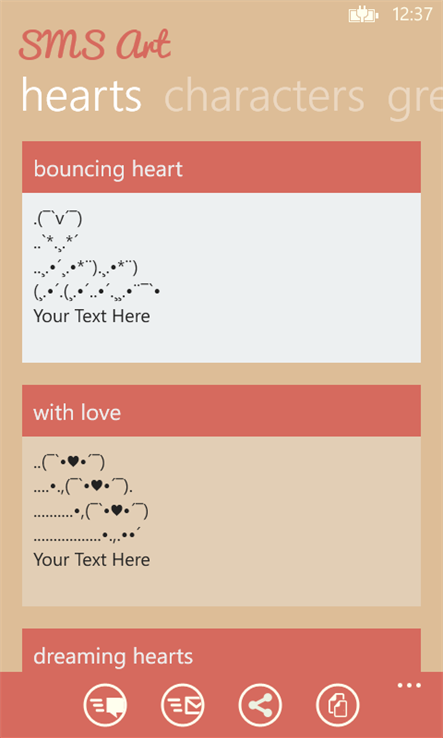Send the art by email
The height and width of the screenshot is (738, 443).
183,705
